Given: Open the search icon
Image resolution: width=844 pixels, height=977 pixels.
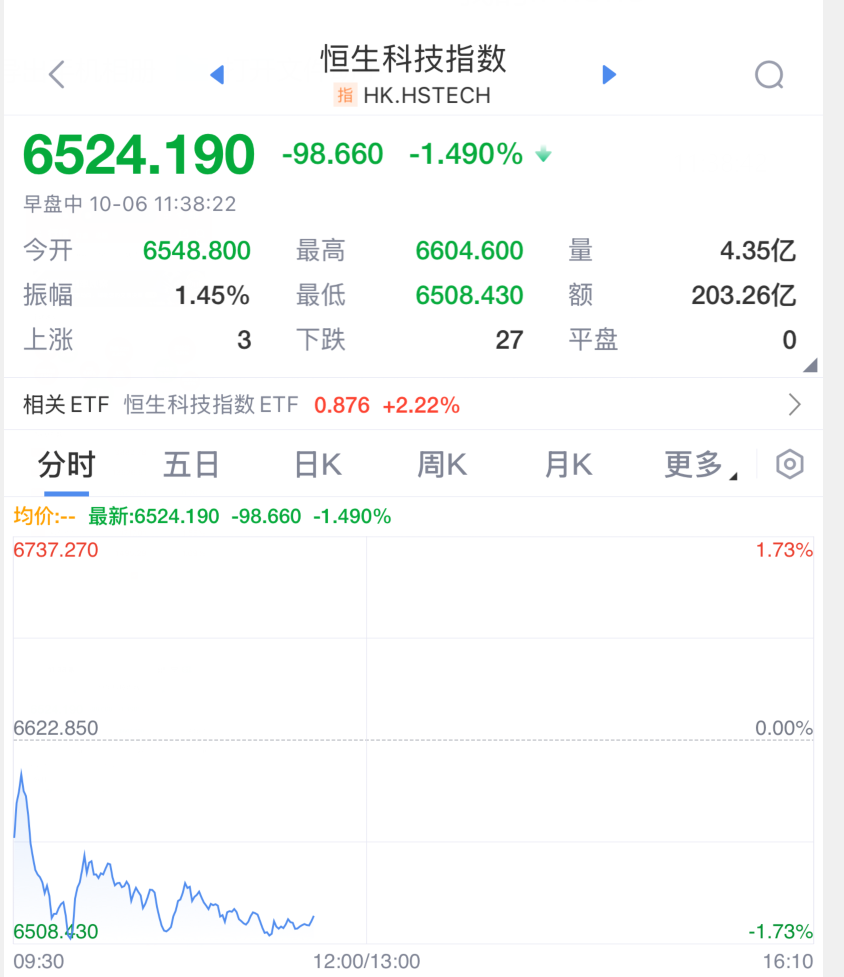Looking at the screenshot, I should (769, 75).
